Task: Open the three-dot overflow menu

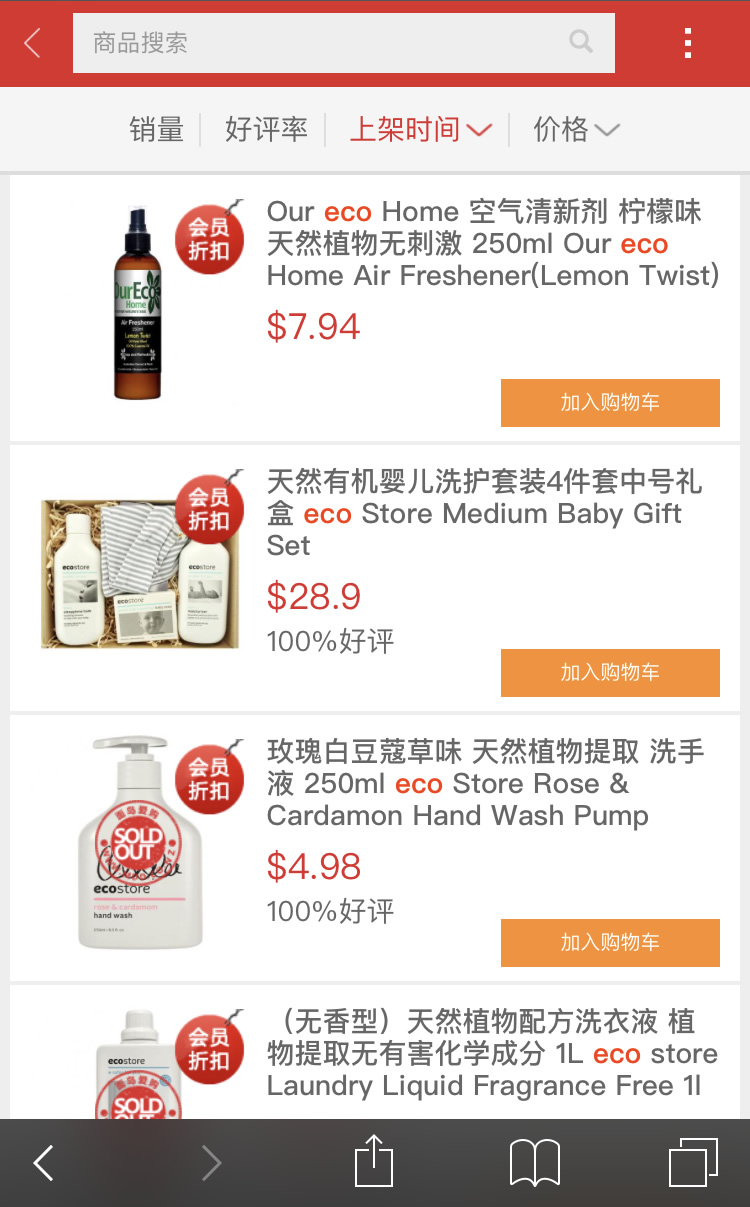Action: point(688,43)
